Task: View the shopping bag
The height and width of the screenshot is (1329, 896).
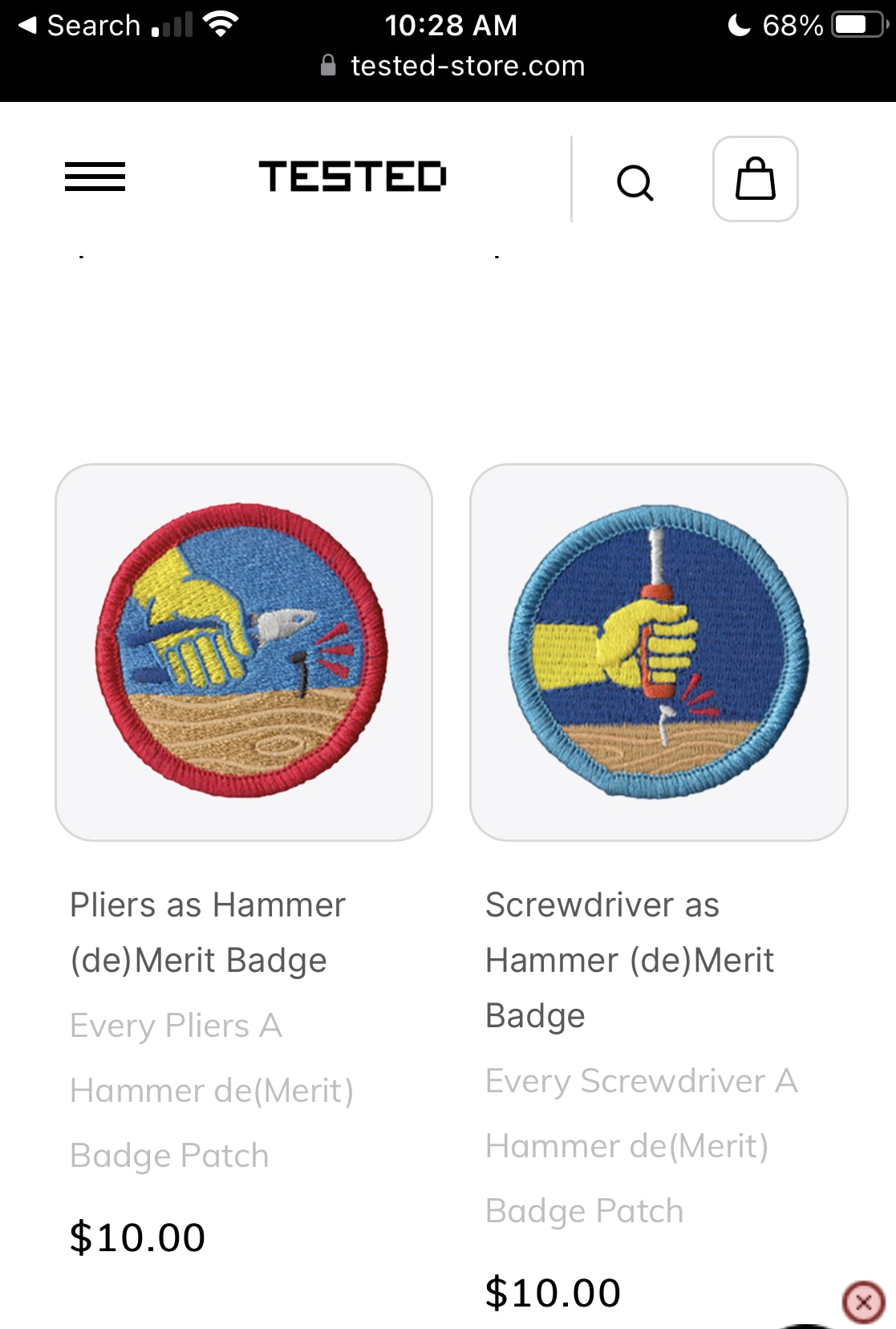Action: tap(755, 179)
